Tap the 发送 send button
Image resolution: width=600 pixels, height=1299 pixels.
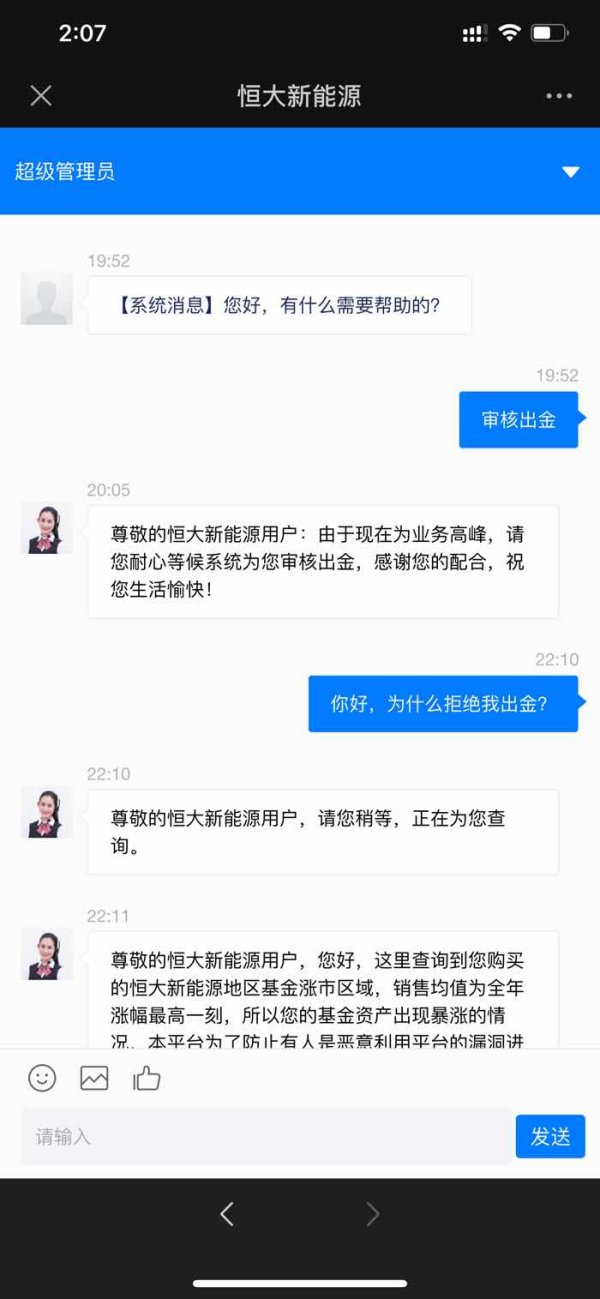[550, 1136]
